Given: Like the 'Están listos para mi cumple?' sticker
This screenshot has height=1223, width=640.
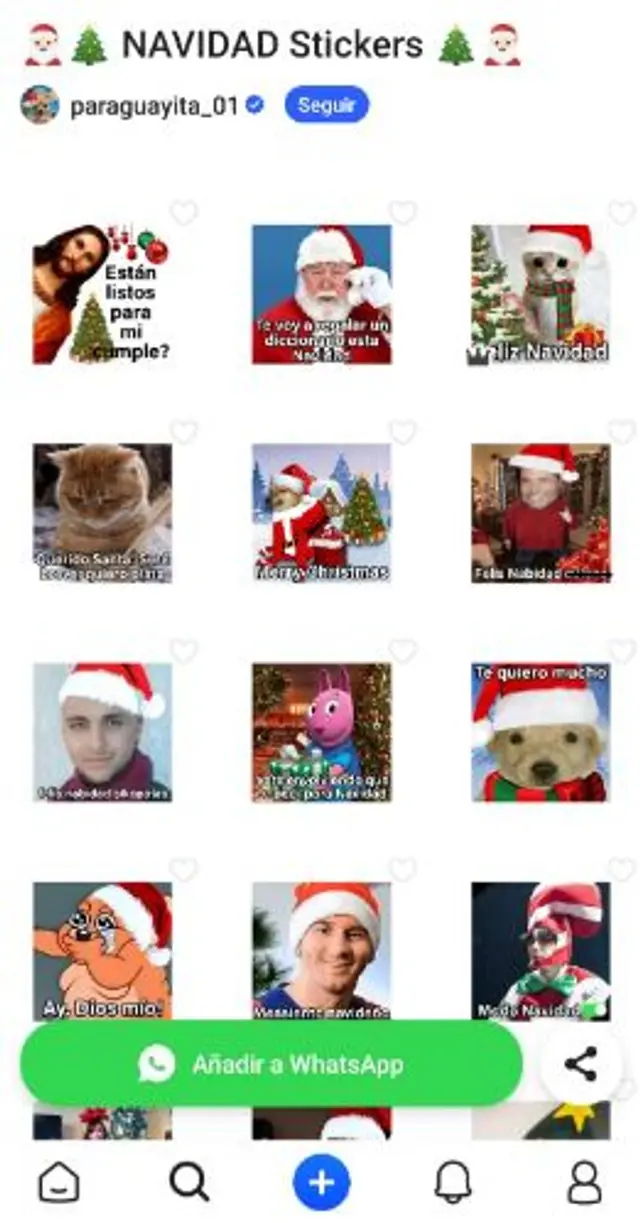Looking at the screenshot, I should 183,213.
